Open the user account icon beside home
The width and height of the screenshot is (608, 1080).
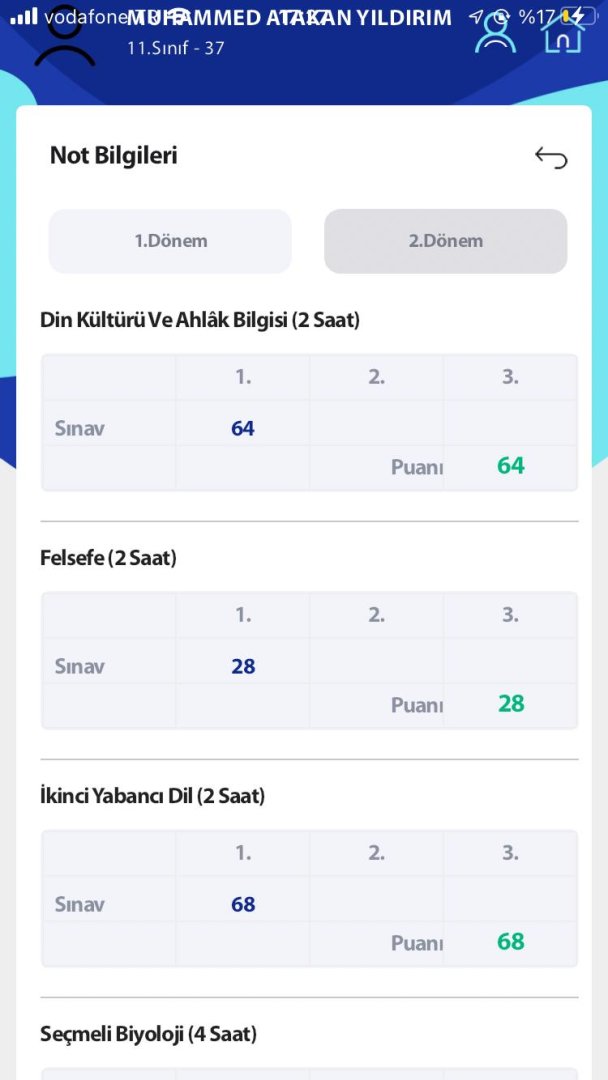tap(495, 32)
